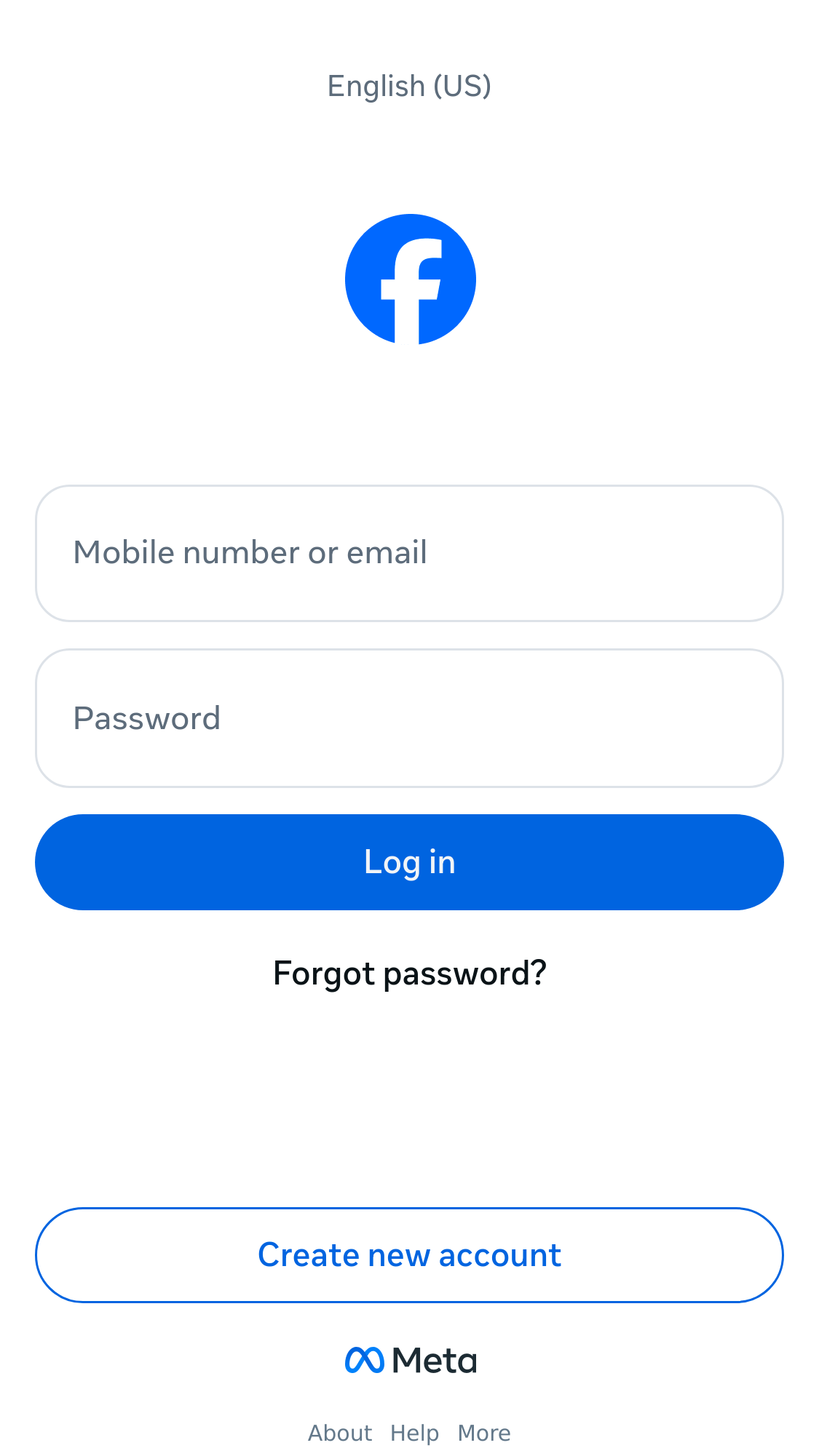Open the Help link
This screenshot has height=1456, width=819.
pyautogui.click(x=414, y=1433)
